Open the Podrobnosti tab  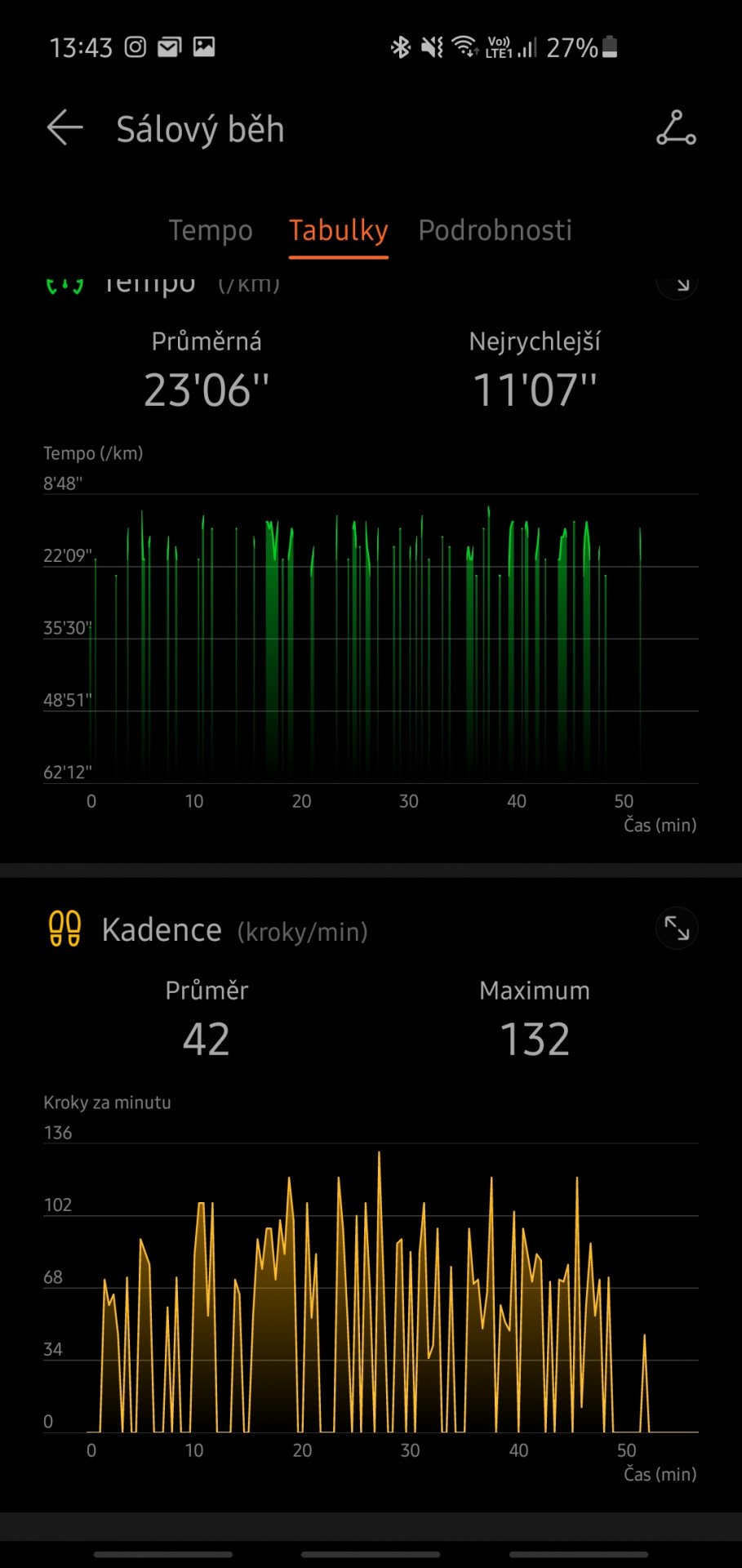pos(495,230)
